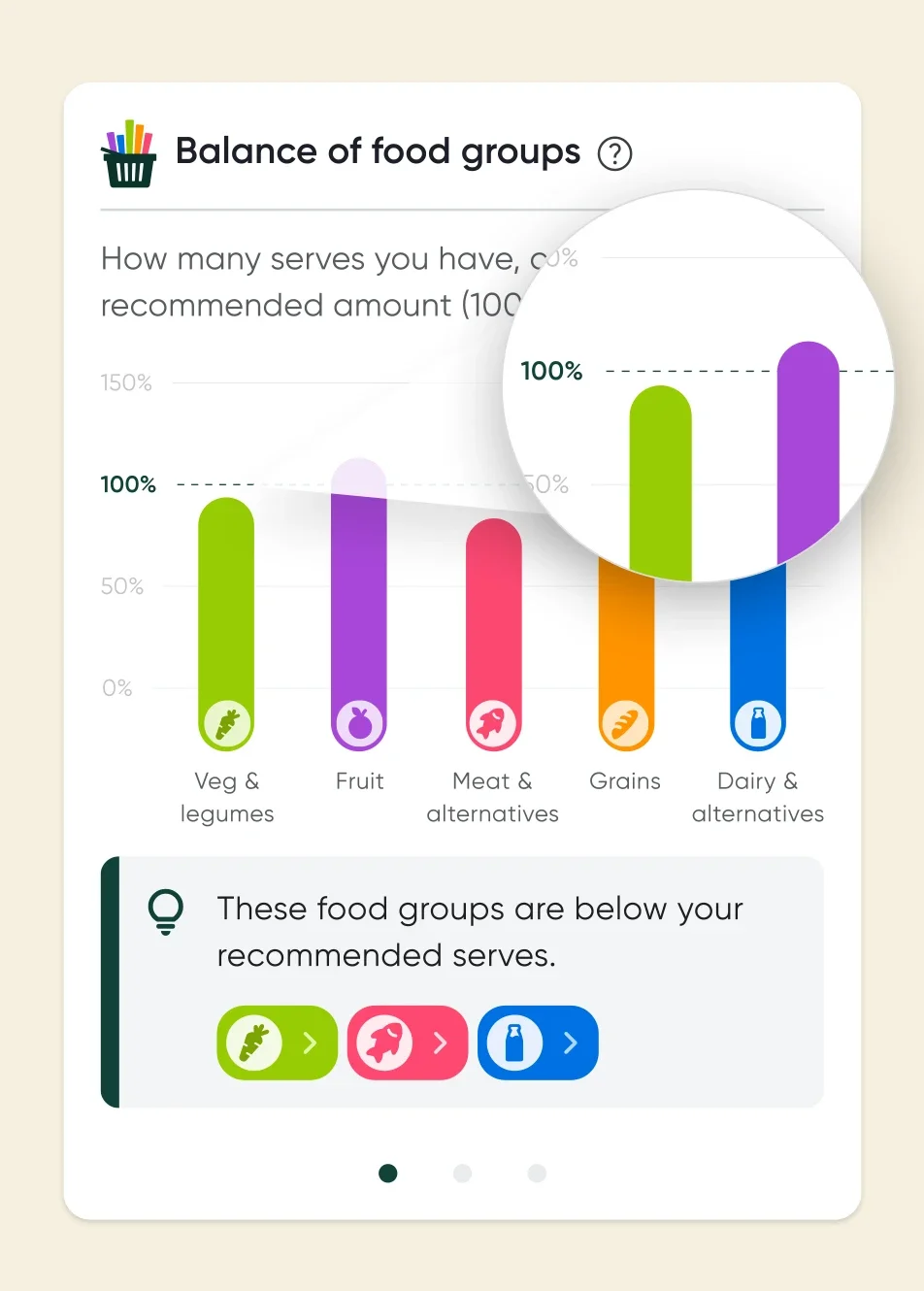Viewport: 924px width, 1291px height.
Task: Click the meat icon on Meat & alternatives bar
Action: point(492,723)
